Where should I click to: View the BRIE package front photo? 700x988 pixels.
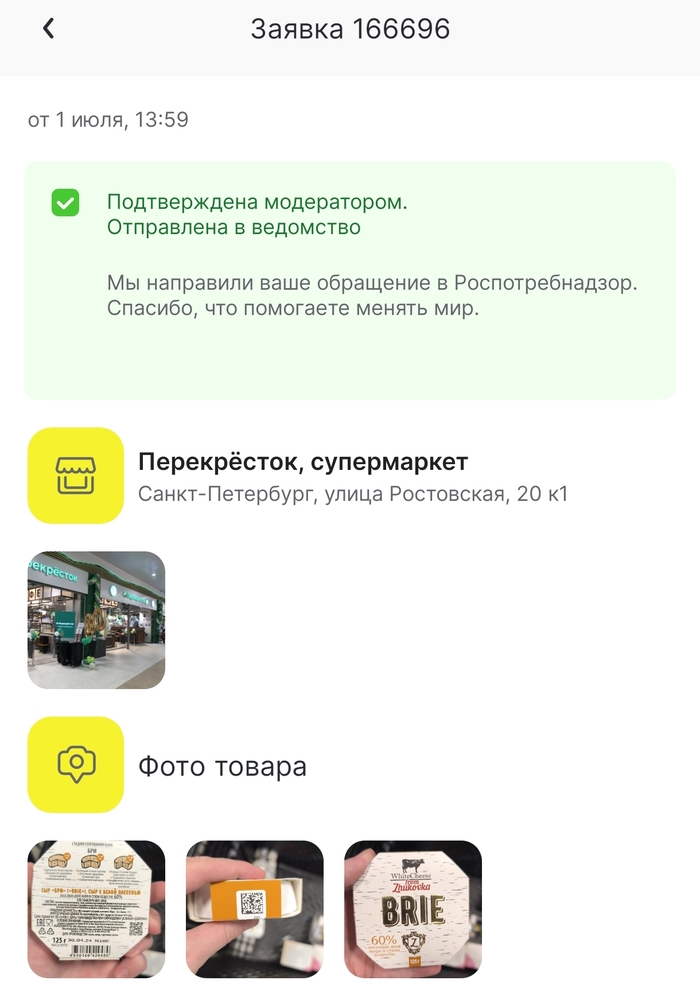(412, 908)
